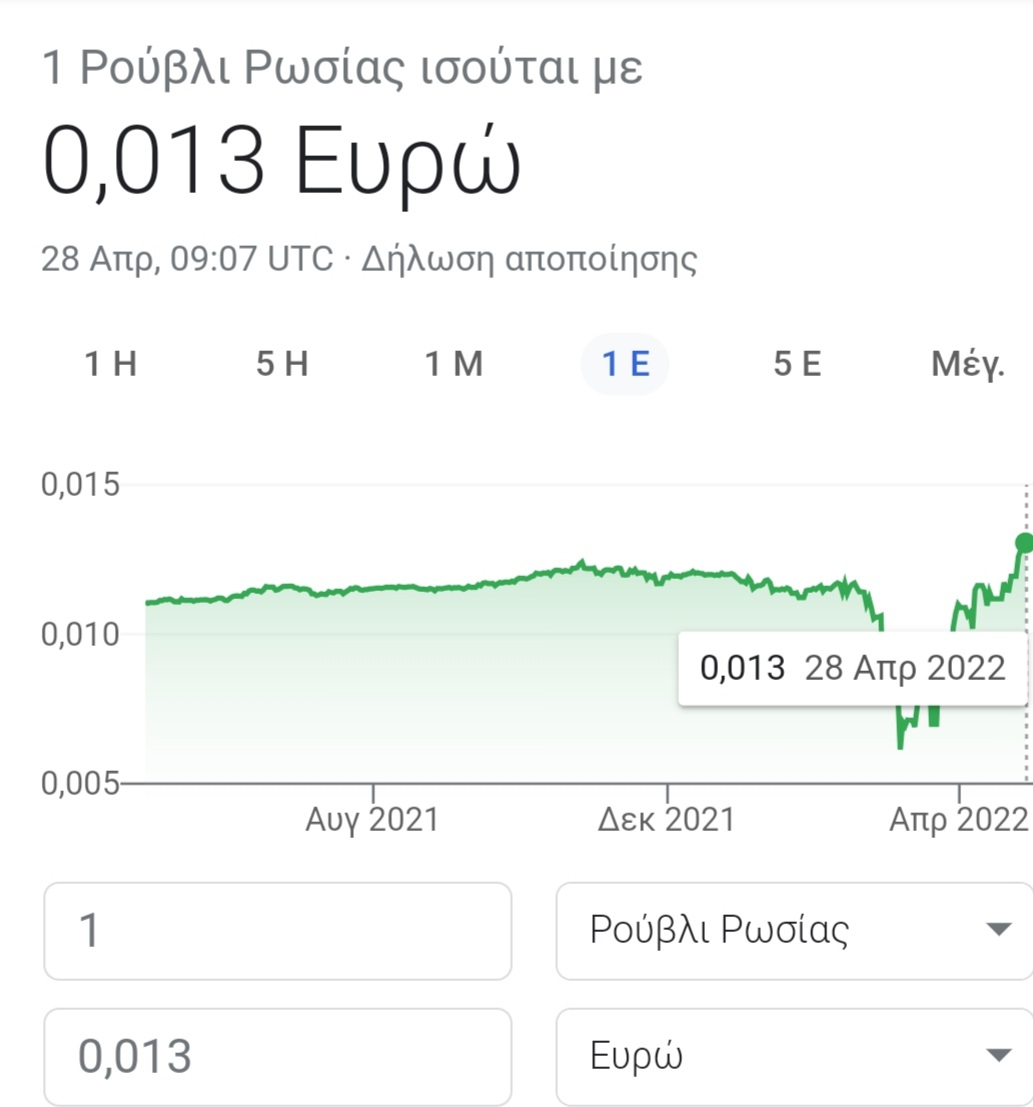The width and height of the screenshot is (1033, 1107).
Task: Open the Δήλωση αποποίησης link
Action: pos(529,260)
